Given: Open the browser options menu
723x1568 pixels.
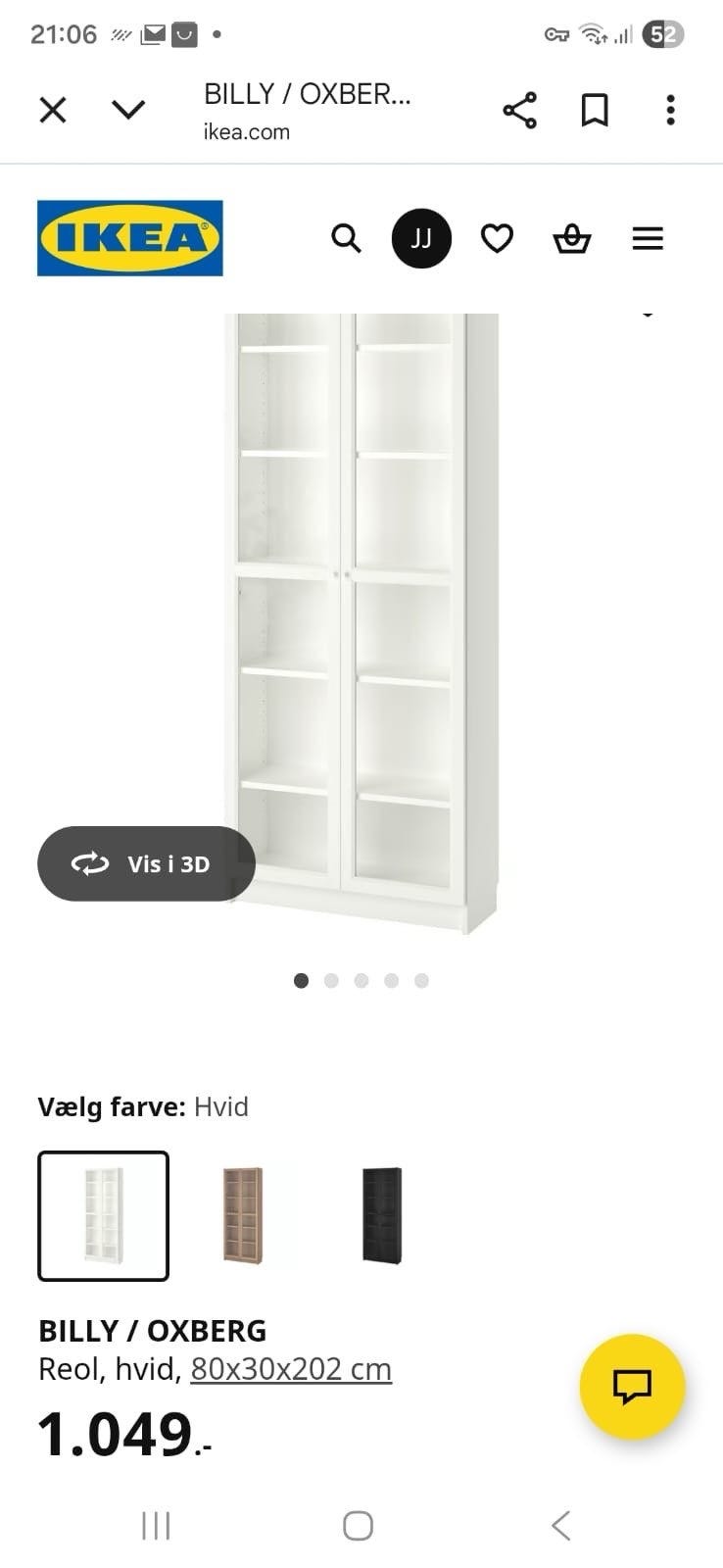Looking at the screenshot, I should tap(670, 110).
